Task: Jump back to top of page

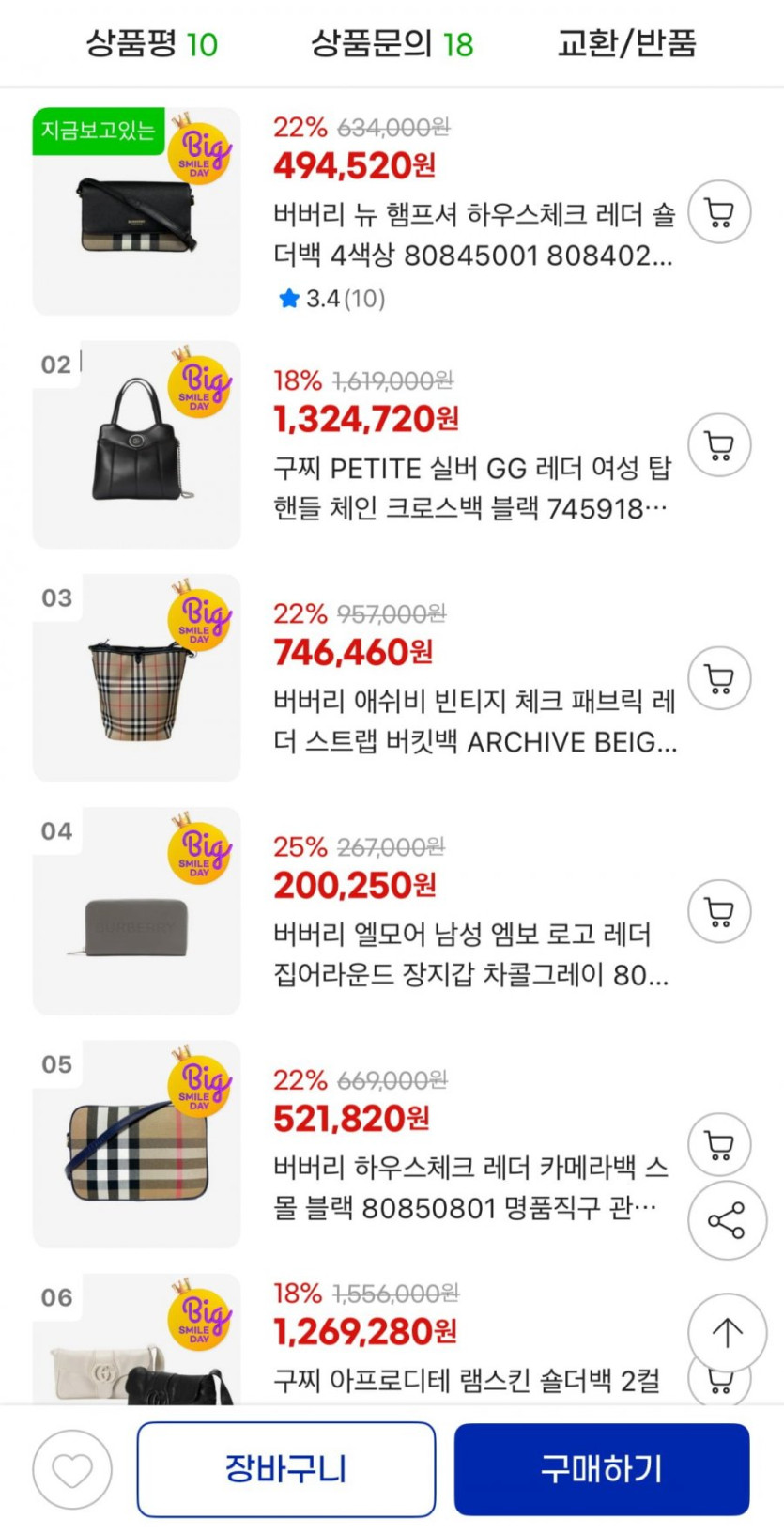Action: coord(727,1331)
